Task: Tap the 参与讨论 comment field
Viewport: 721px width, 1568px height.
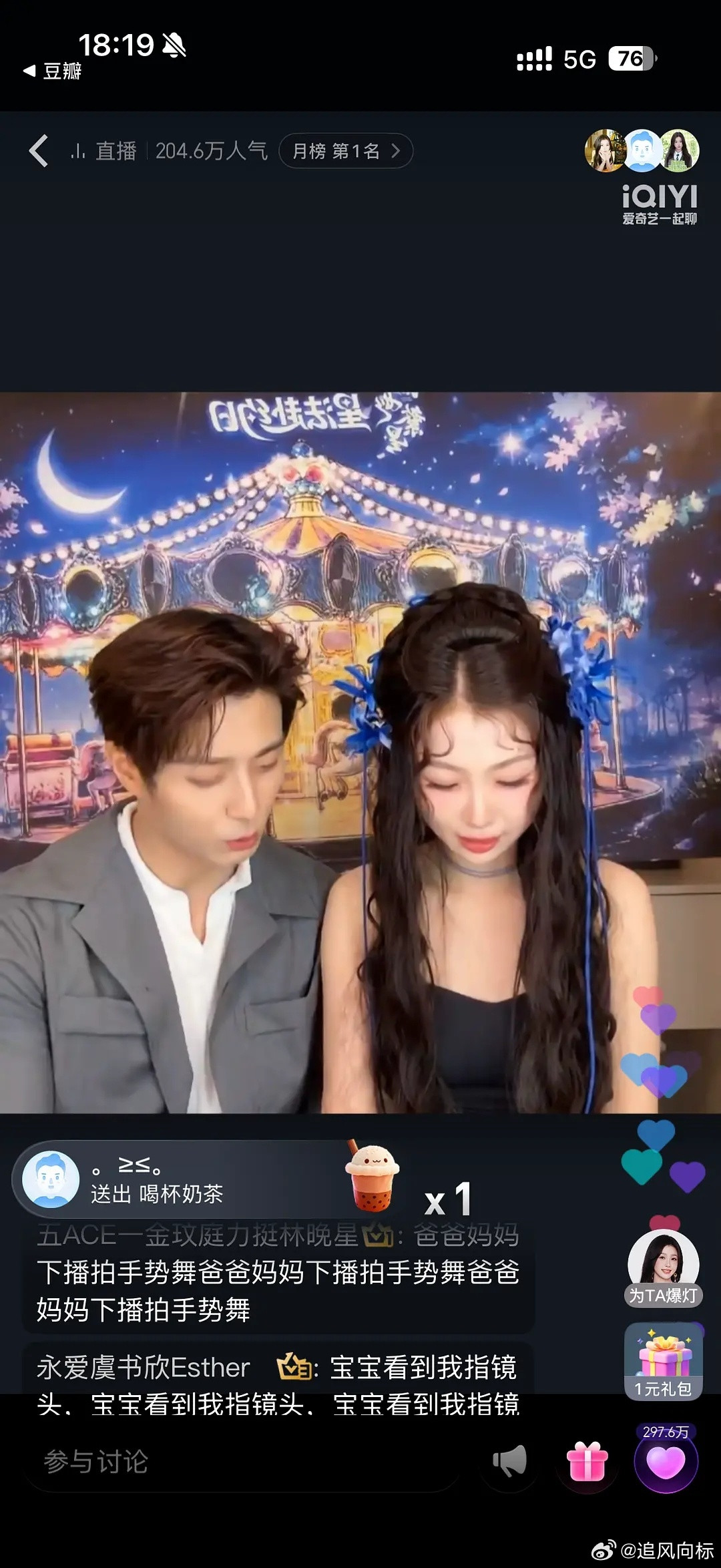Action: pos(242,1462)
